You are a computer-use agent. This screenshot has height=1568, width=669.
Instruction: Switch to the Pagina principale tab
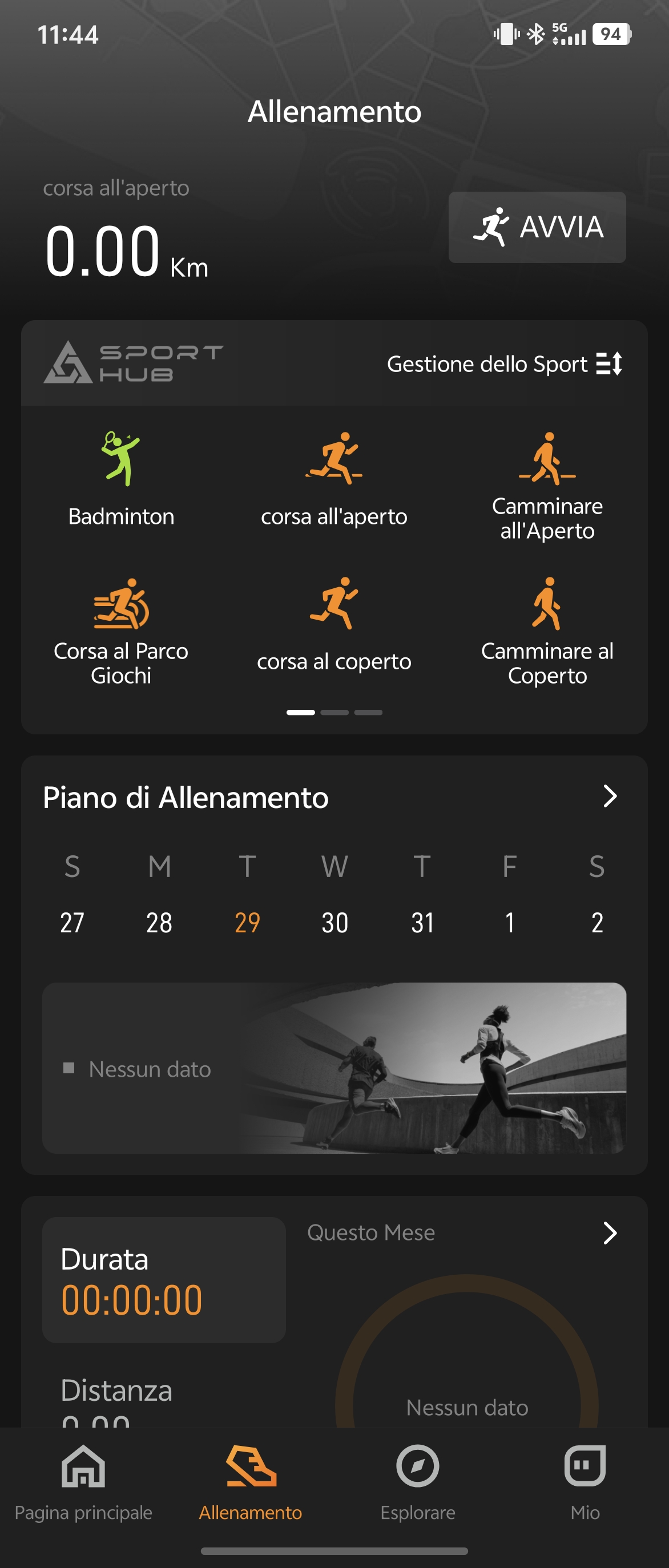pyautogui.click(x=83, y=1480)
